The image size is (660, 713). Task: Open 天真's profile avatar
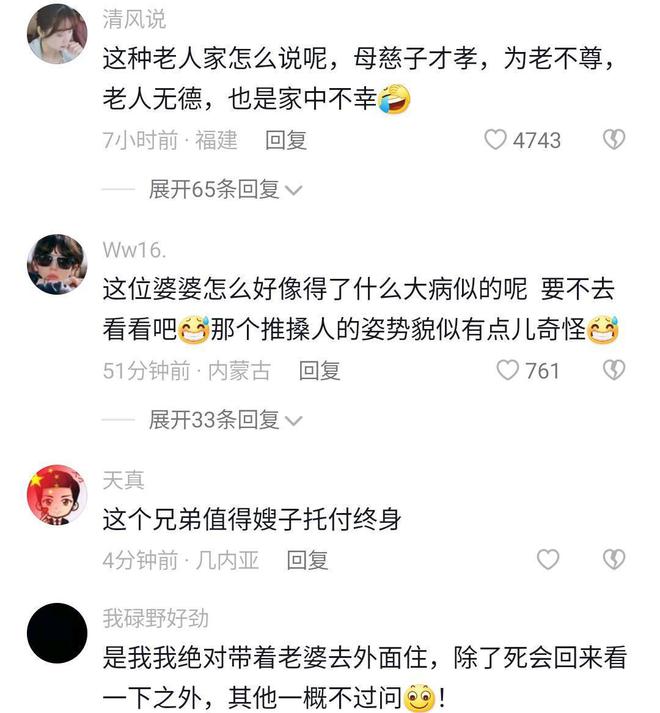pos(57,495)
